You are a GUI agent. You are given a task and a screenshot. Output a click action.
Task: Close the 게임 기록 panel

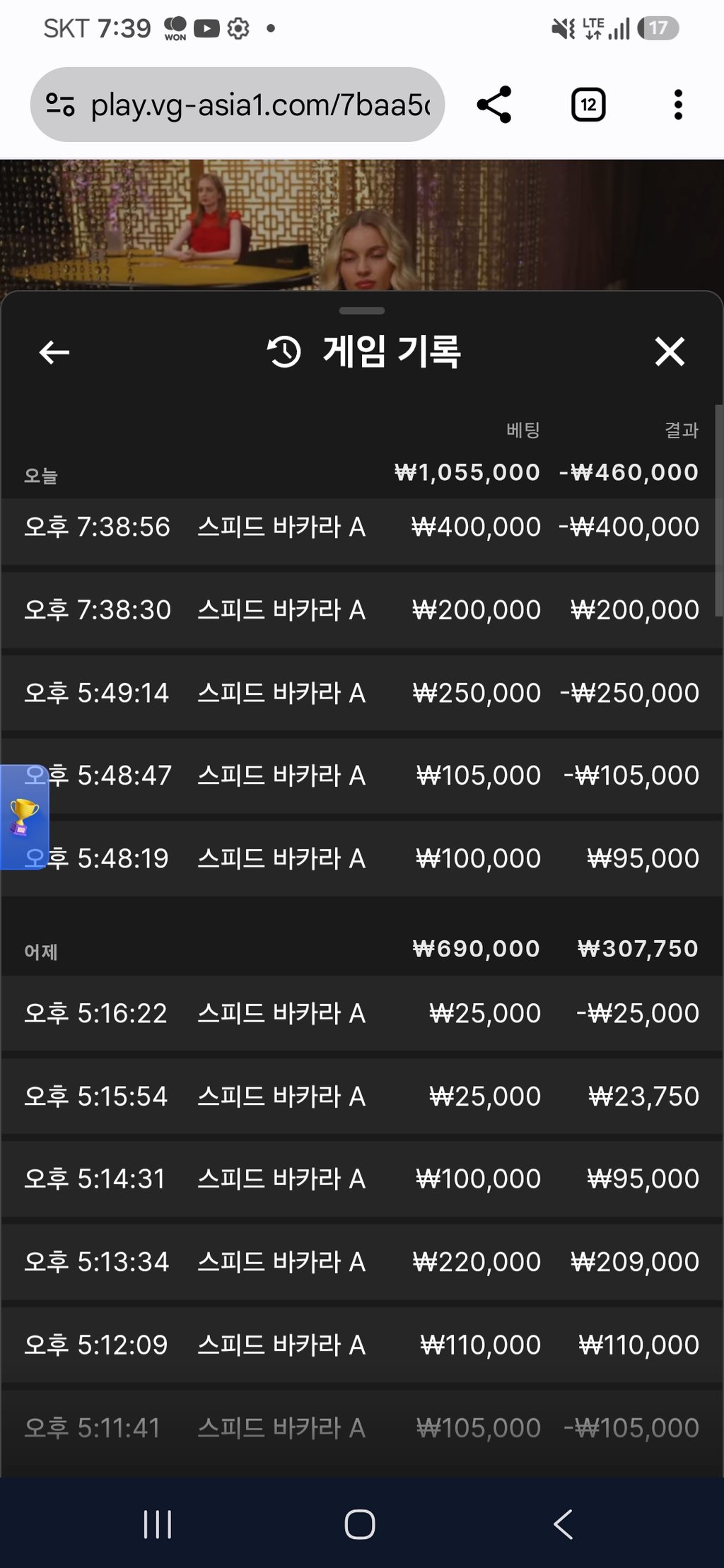tap(669, 351)
